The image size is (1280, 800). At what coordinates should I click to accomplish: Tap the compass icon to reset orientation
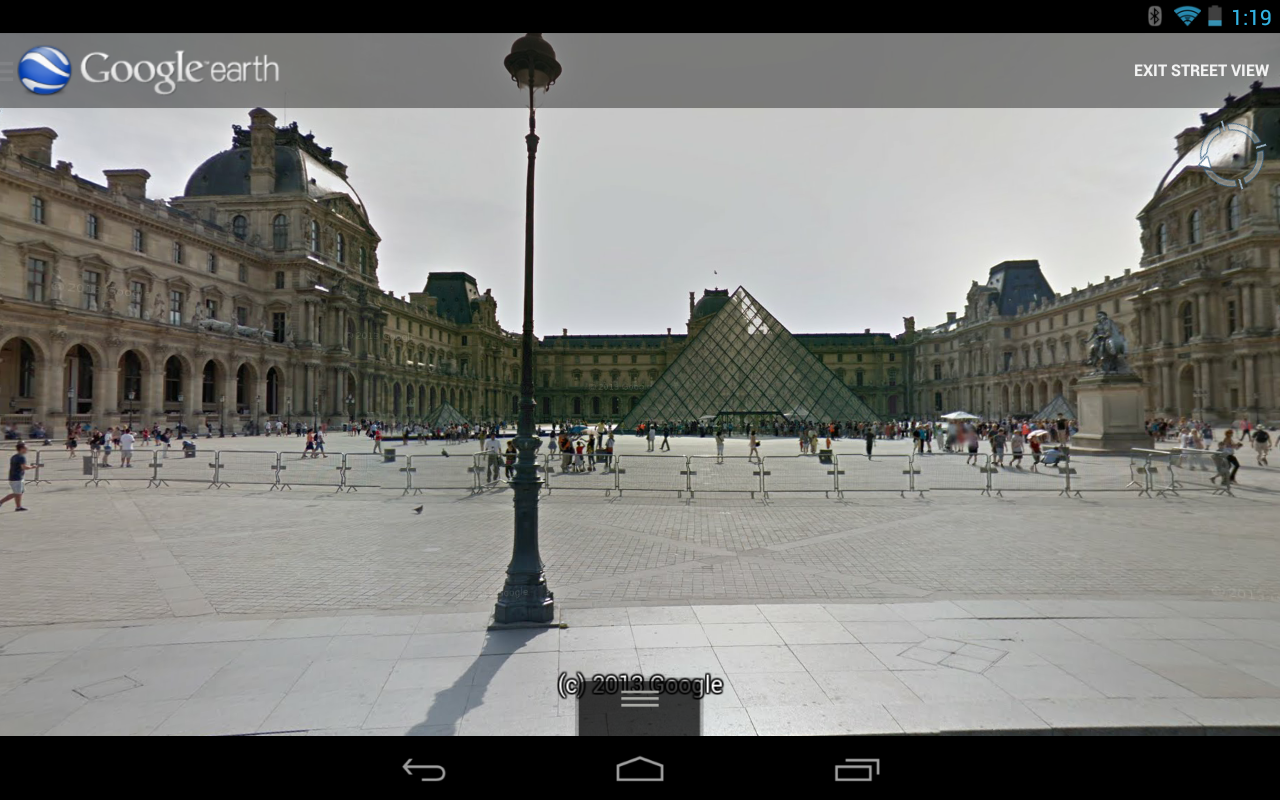[x=1231, y=155]
